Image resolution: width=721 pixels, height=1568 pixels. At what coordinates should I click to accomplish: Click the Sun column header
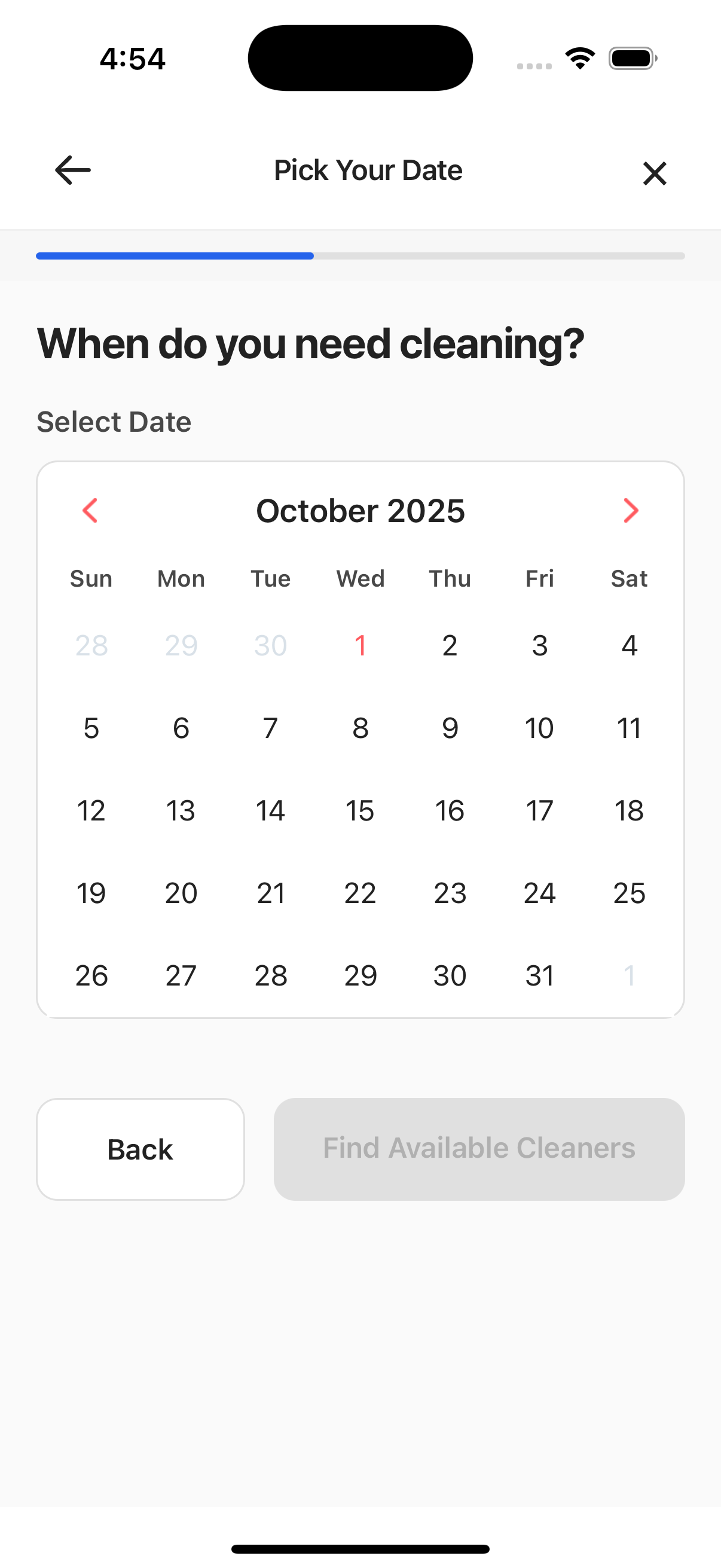91,578
